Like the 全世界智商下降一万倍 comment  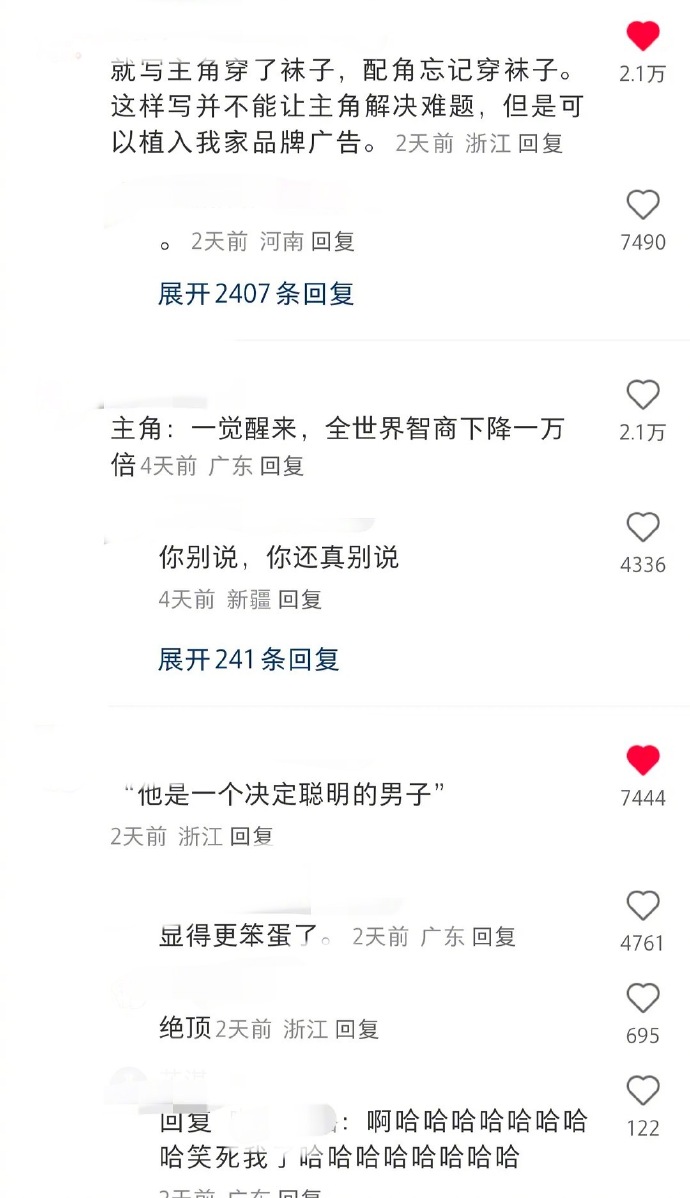tap(643, 395)
